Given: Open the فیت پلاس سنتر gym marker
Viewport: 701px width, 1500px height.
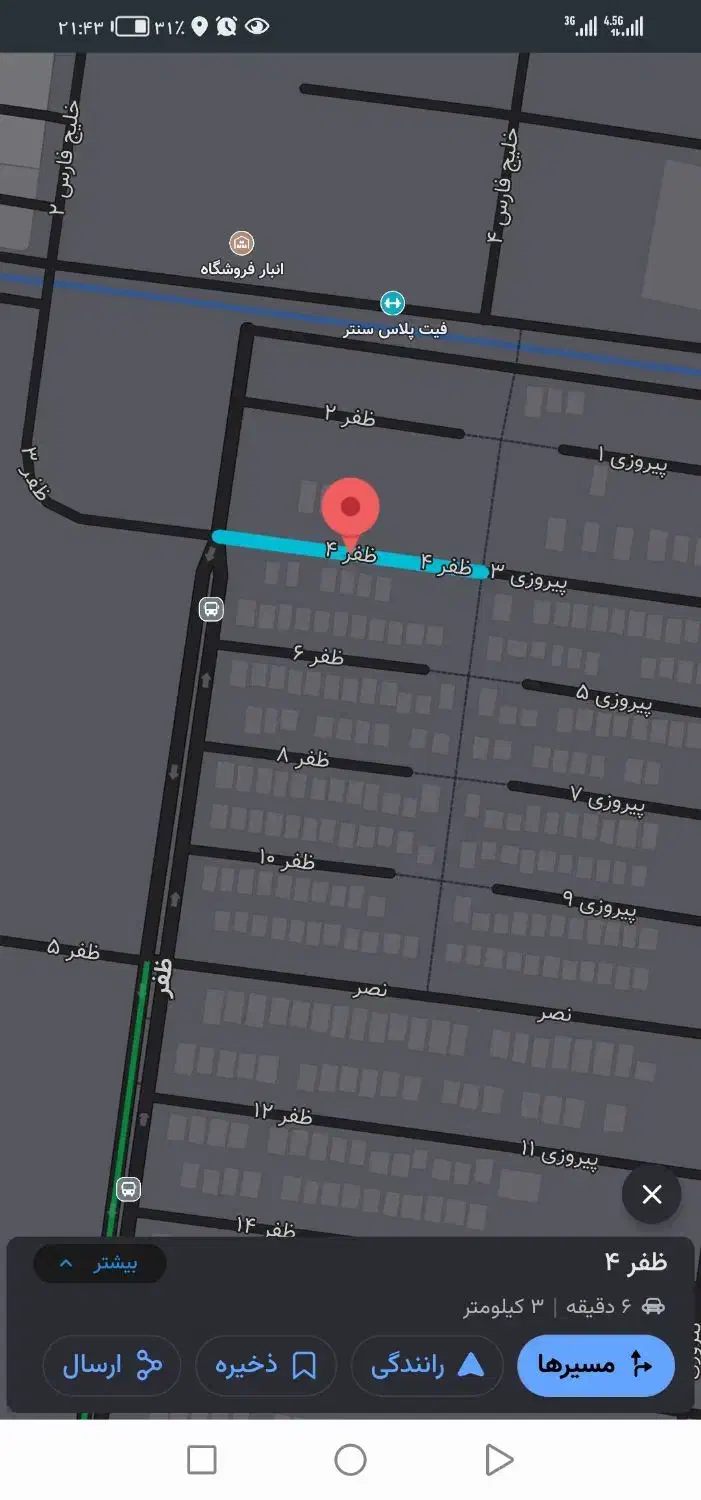Looking at the screenshot, I should click(392, 302).
